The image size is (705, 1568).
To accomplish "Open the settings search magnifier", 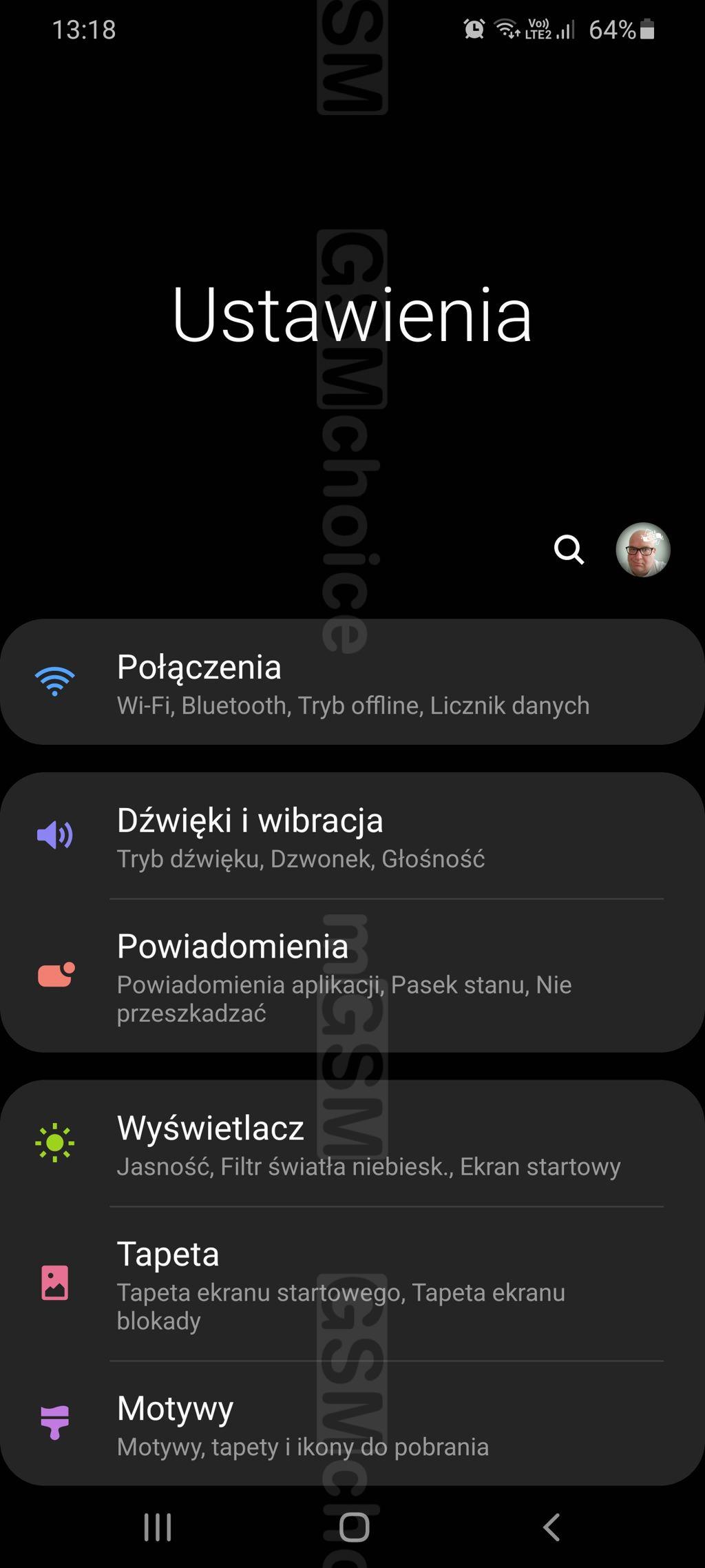I will tap(569, 550).
